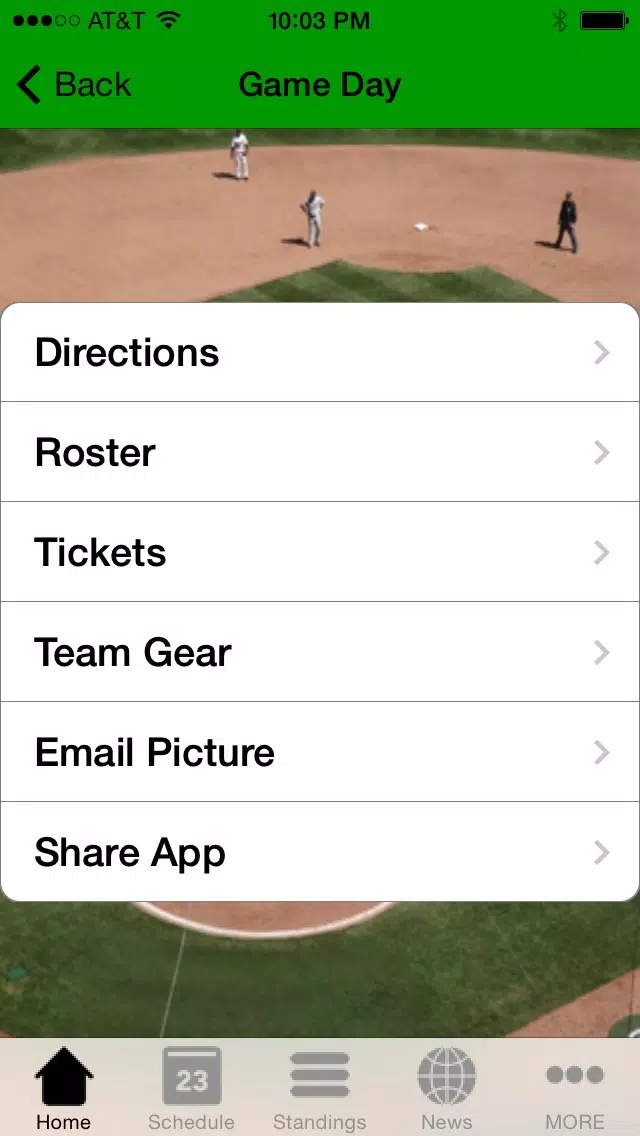The width and height of the screenshot is (640, 1136).
Task: Go to the News tab
Action: [x=446, y=1088]
